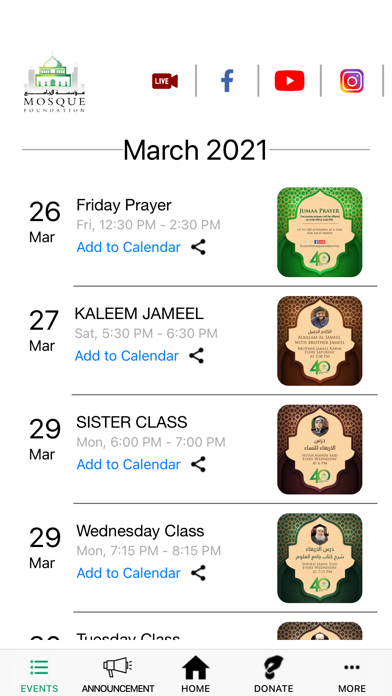Viewport: 392px width, 696px height.
Task: Select the Events tab
Action: point(39,675)
